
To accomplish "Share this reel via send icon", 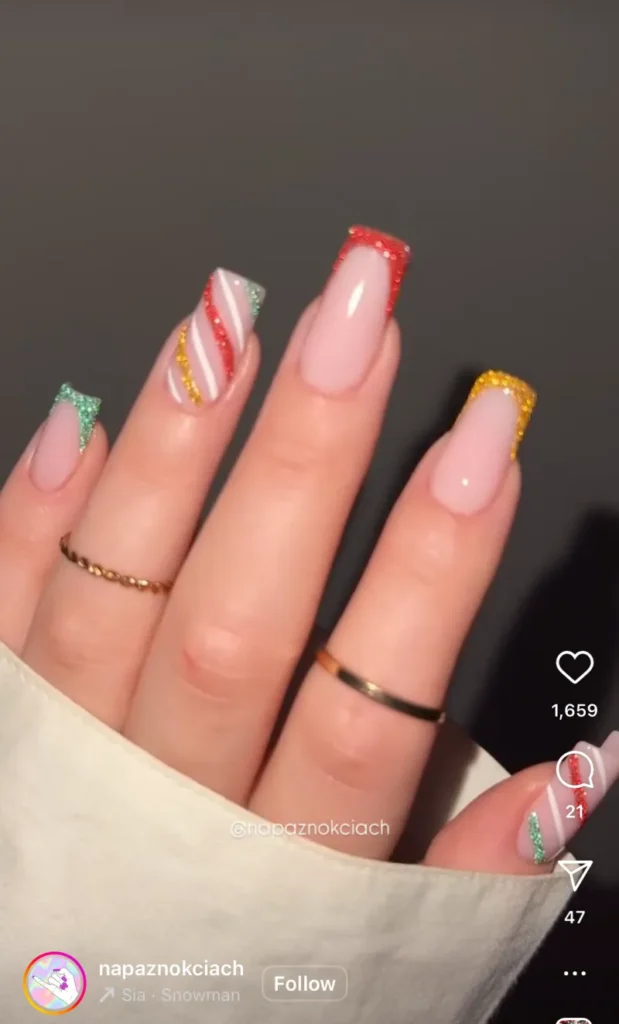I will pos(574,874).
